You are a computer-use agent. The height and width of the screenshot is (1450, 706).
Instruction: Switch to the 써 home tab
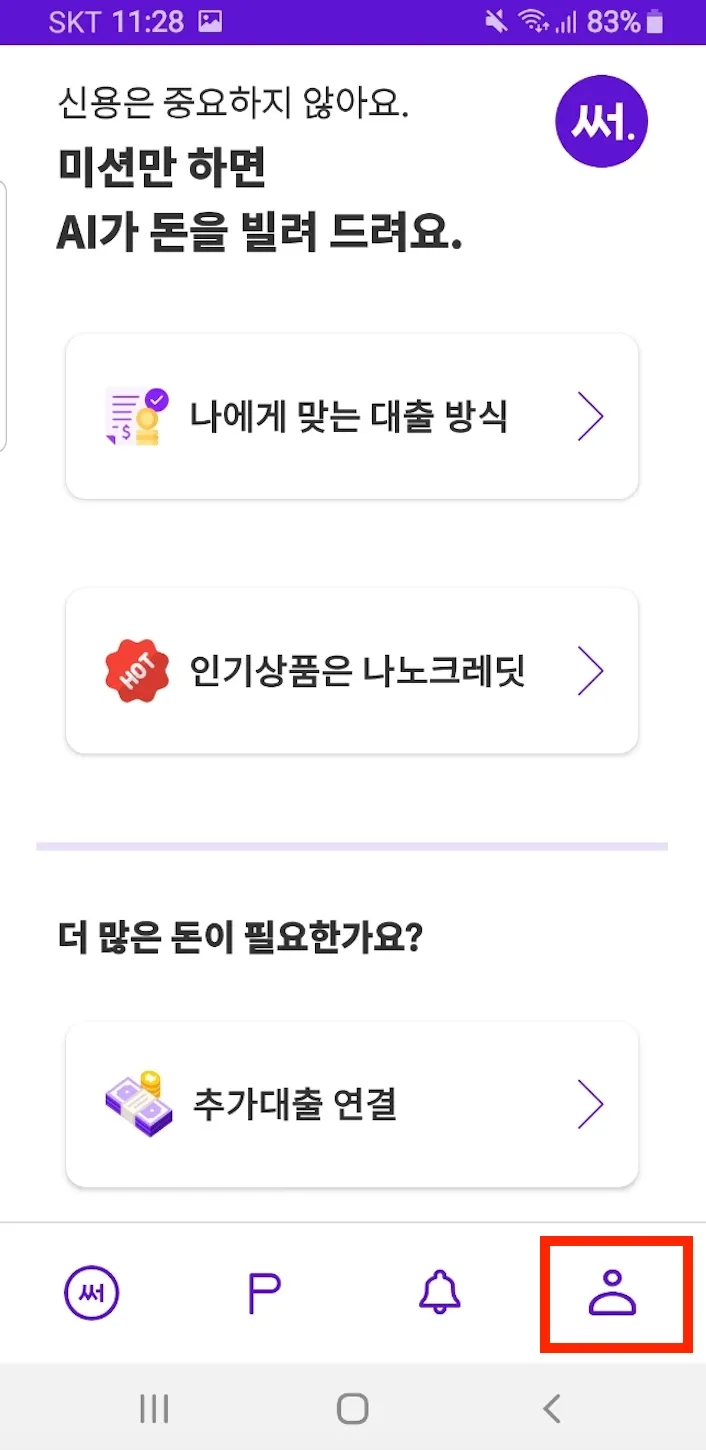point(92,1294)
